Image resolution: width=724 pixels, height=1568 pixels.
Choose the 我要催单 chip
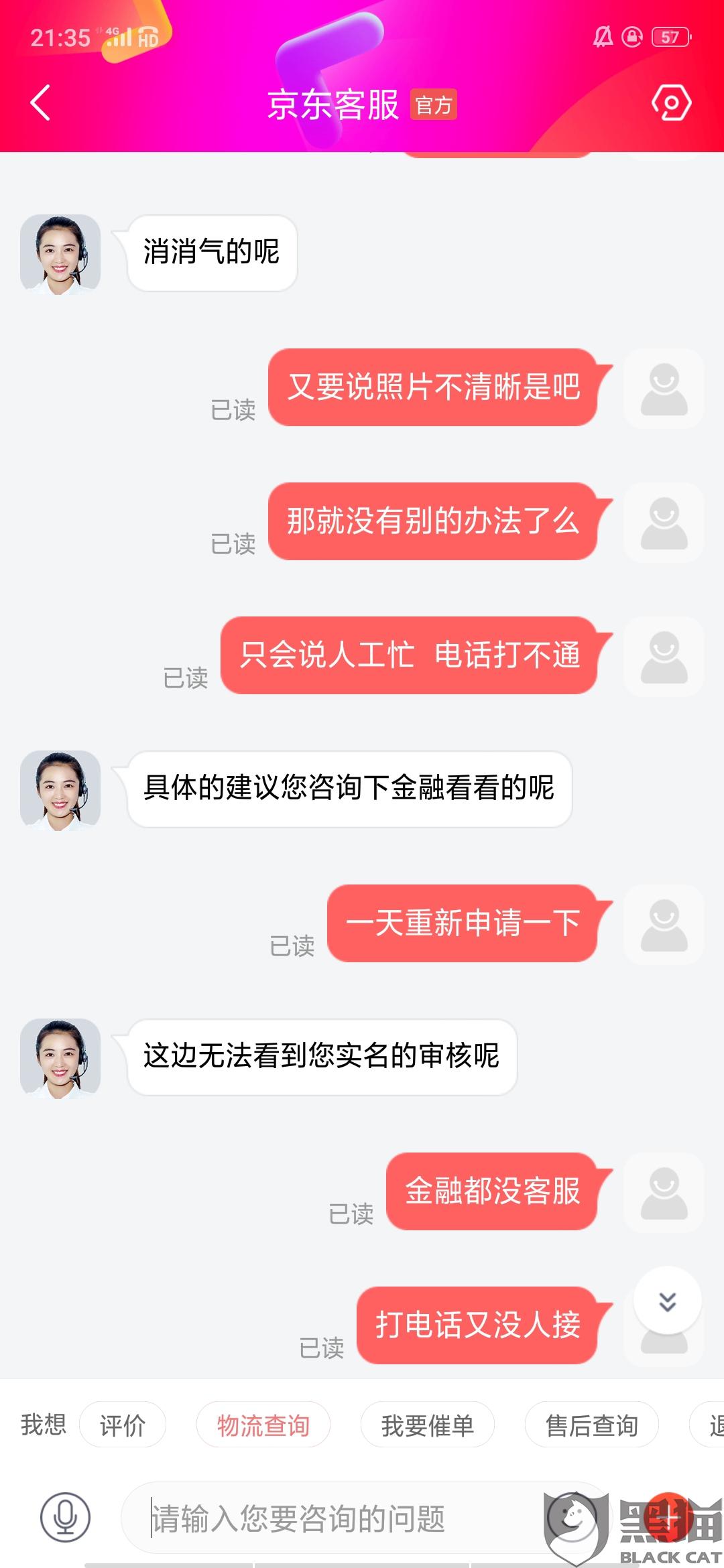[427, 1425]
